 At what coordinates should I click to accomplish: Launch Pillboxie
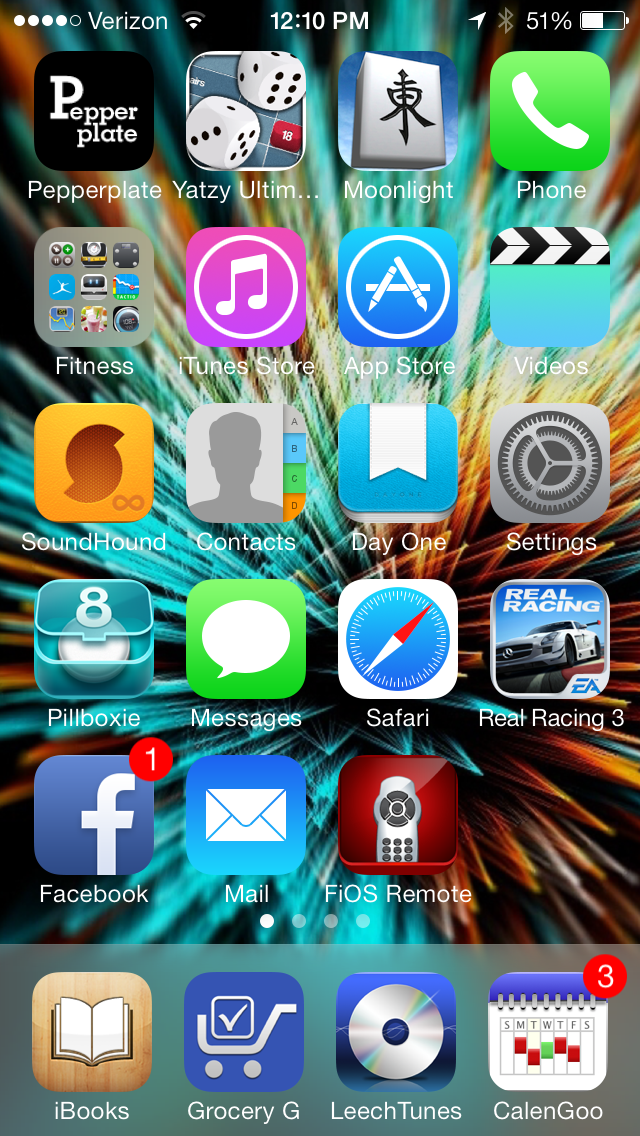point(94,639)
